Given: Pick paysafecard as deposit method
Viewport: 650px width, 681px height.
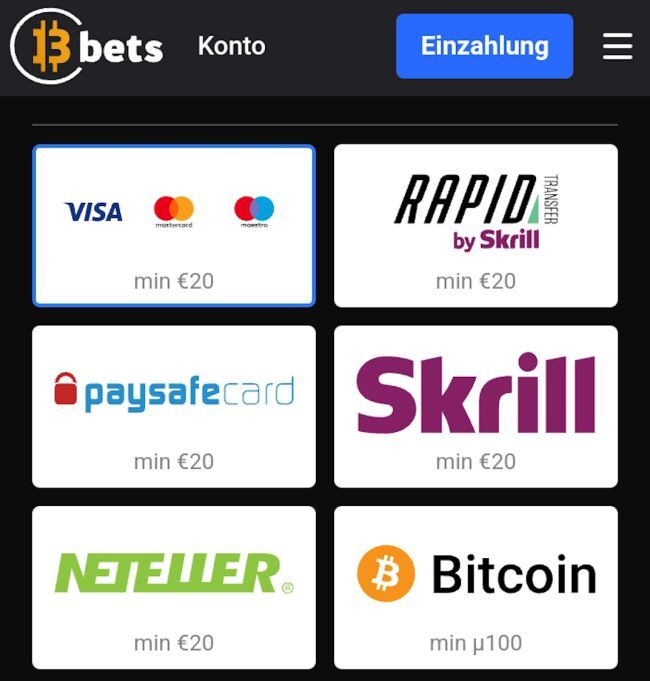Looking at the screenshot, I should pos(174,406).
